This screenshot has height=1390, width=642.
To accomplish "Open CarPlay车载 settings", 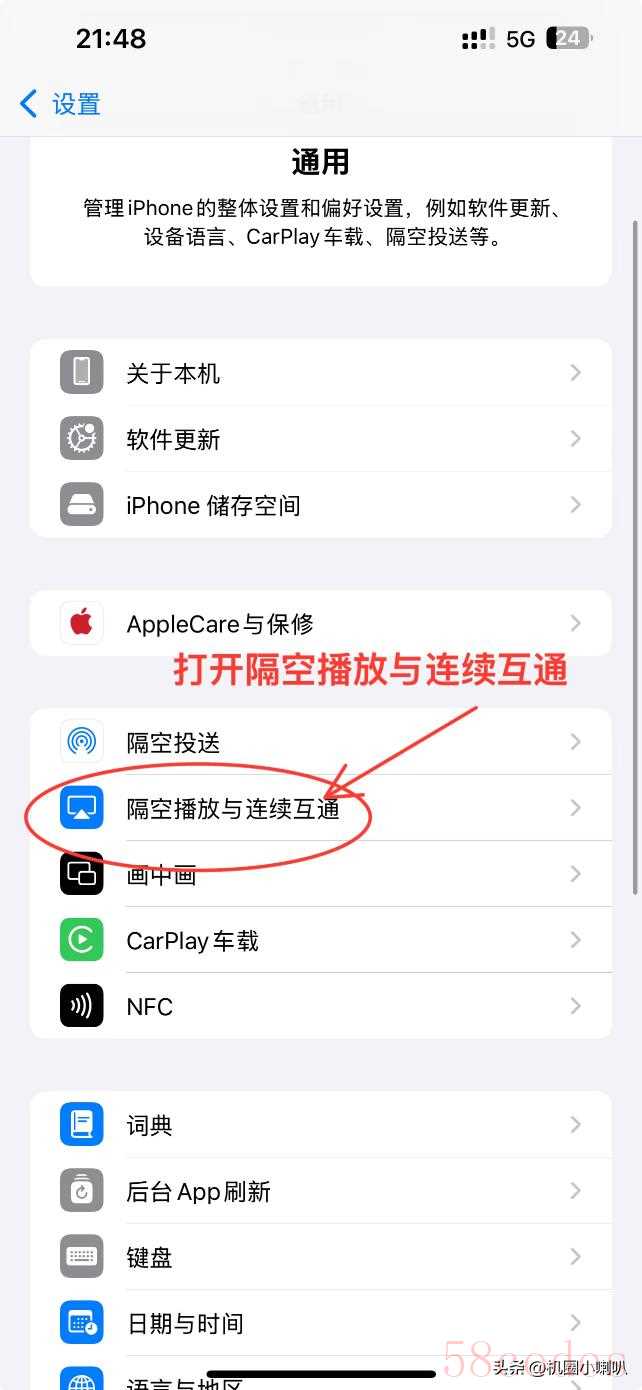I will tap(320, 940).
